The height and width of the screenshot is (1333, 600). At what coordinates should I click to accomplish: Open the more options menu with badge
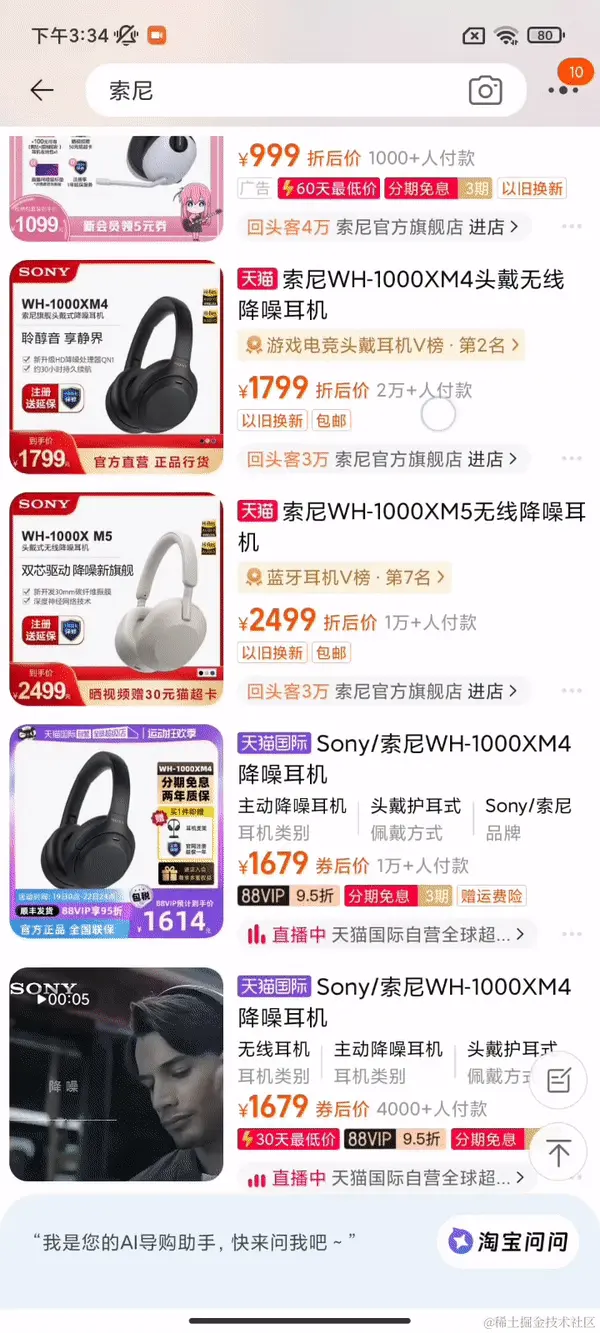pyautogui.click(x=563, y=89)
